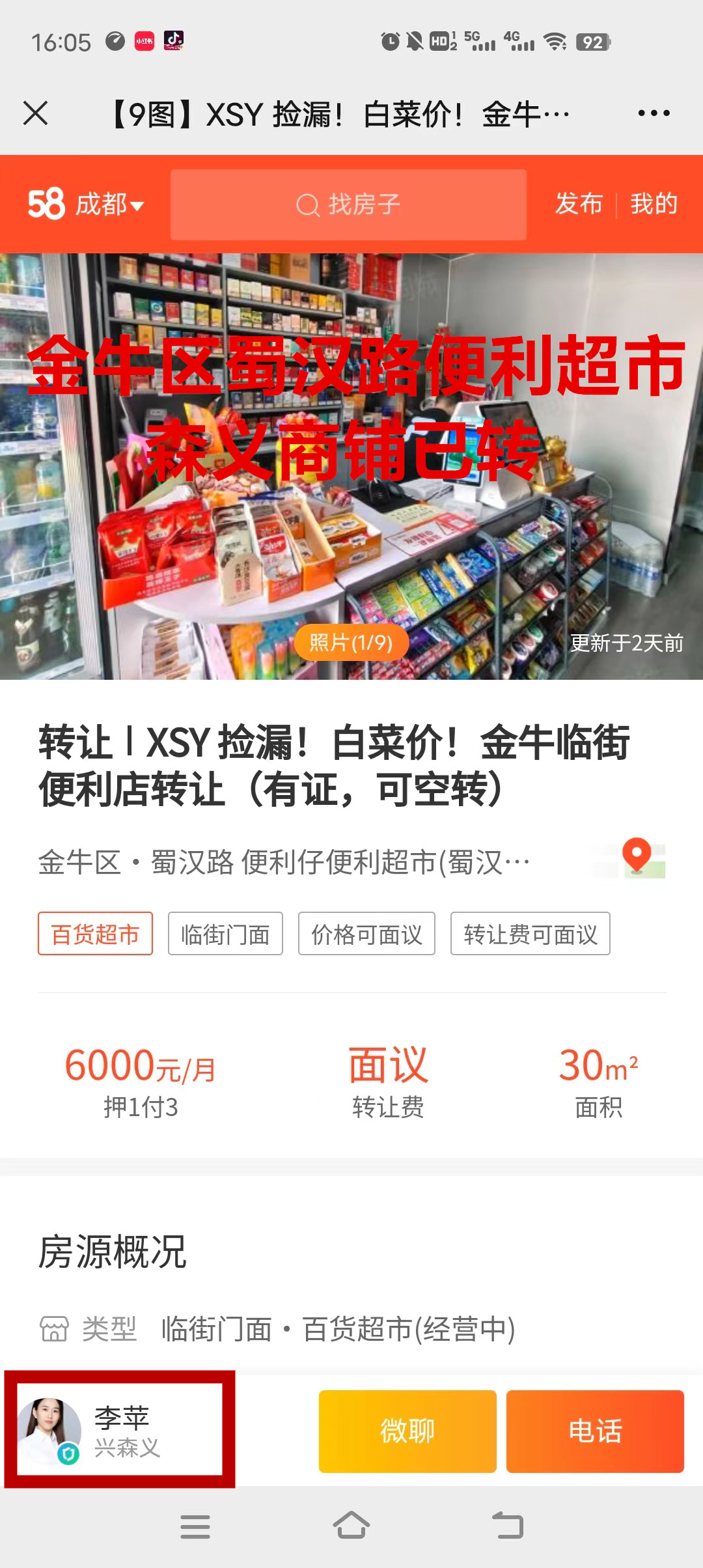The height and width of the screenshot is (1568, 703).
Task: Tap the 找房子 search box
Action: click(x=348, y=204)
